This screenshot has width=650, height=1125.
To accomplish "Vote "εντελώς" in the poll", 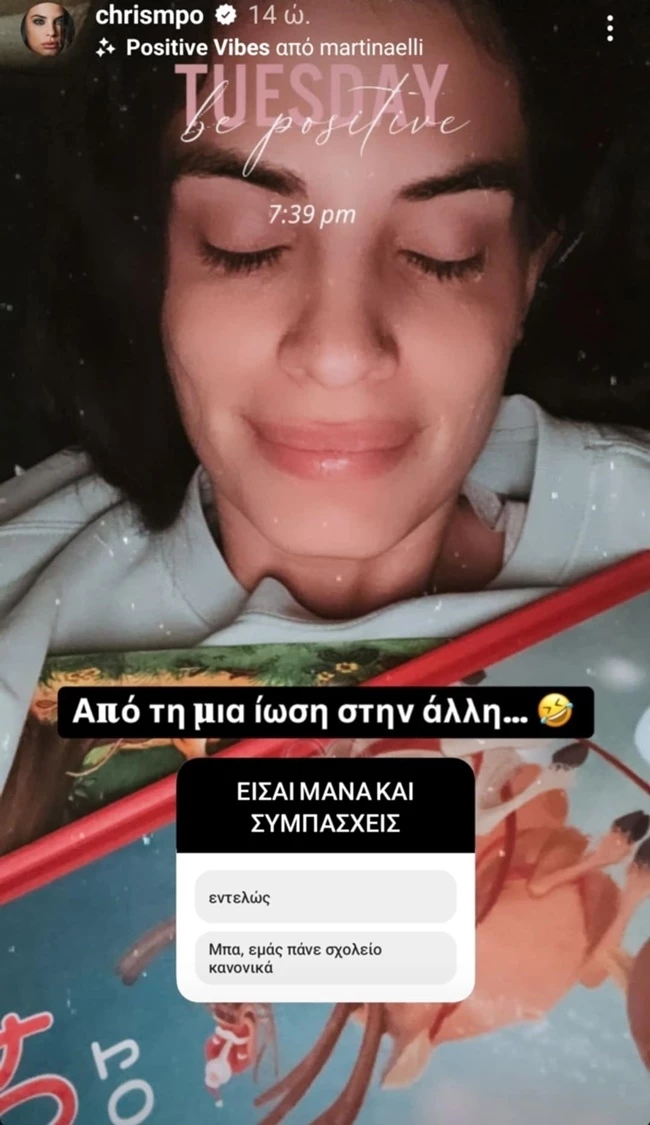I will point(325,897).
